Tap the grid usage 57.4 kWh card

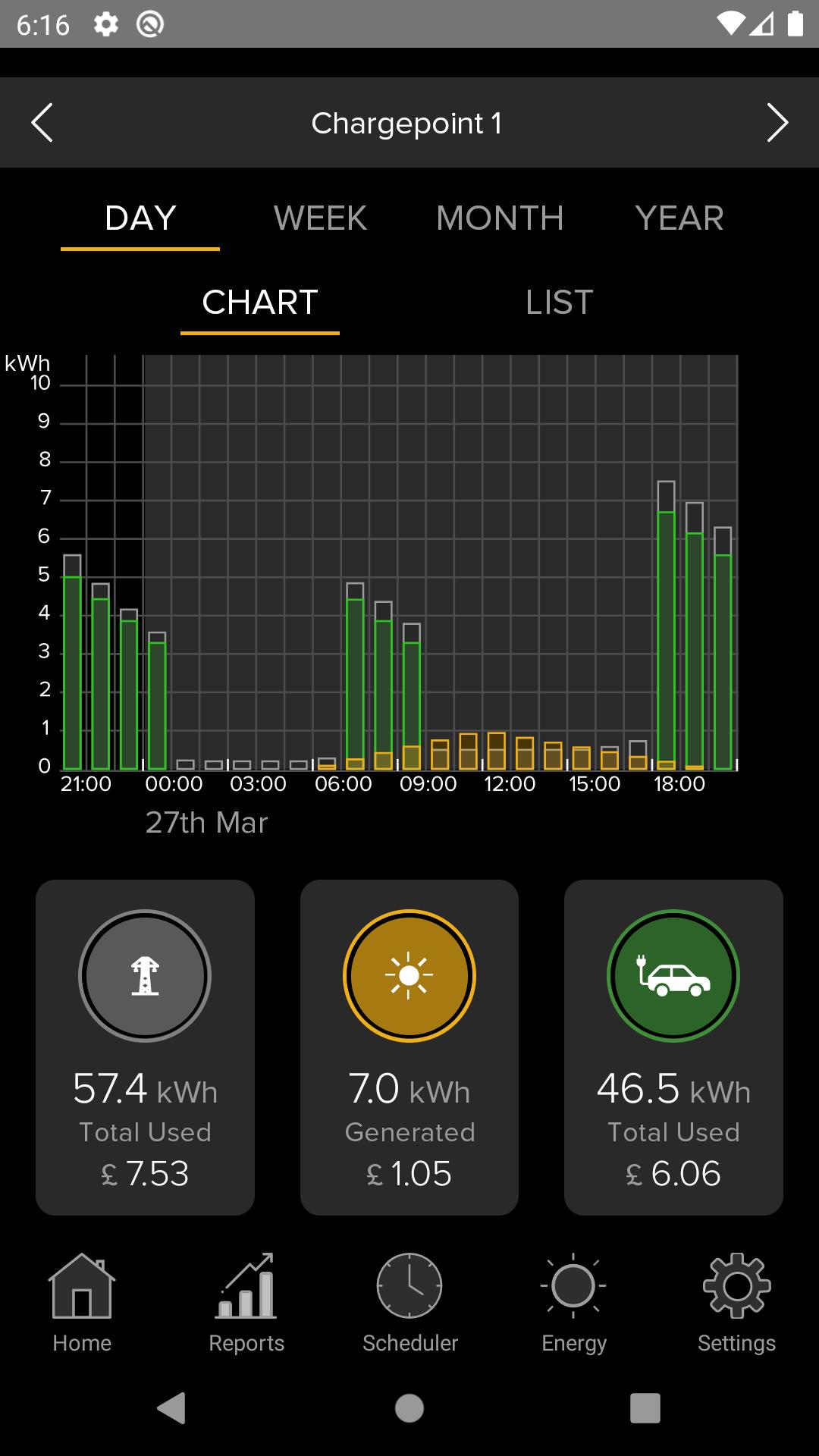145,1047
